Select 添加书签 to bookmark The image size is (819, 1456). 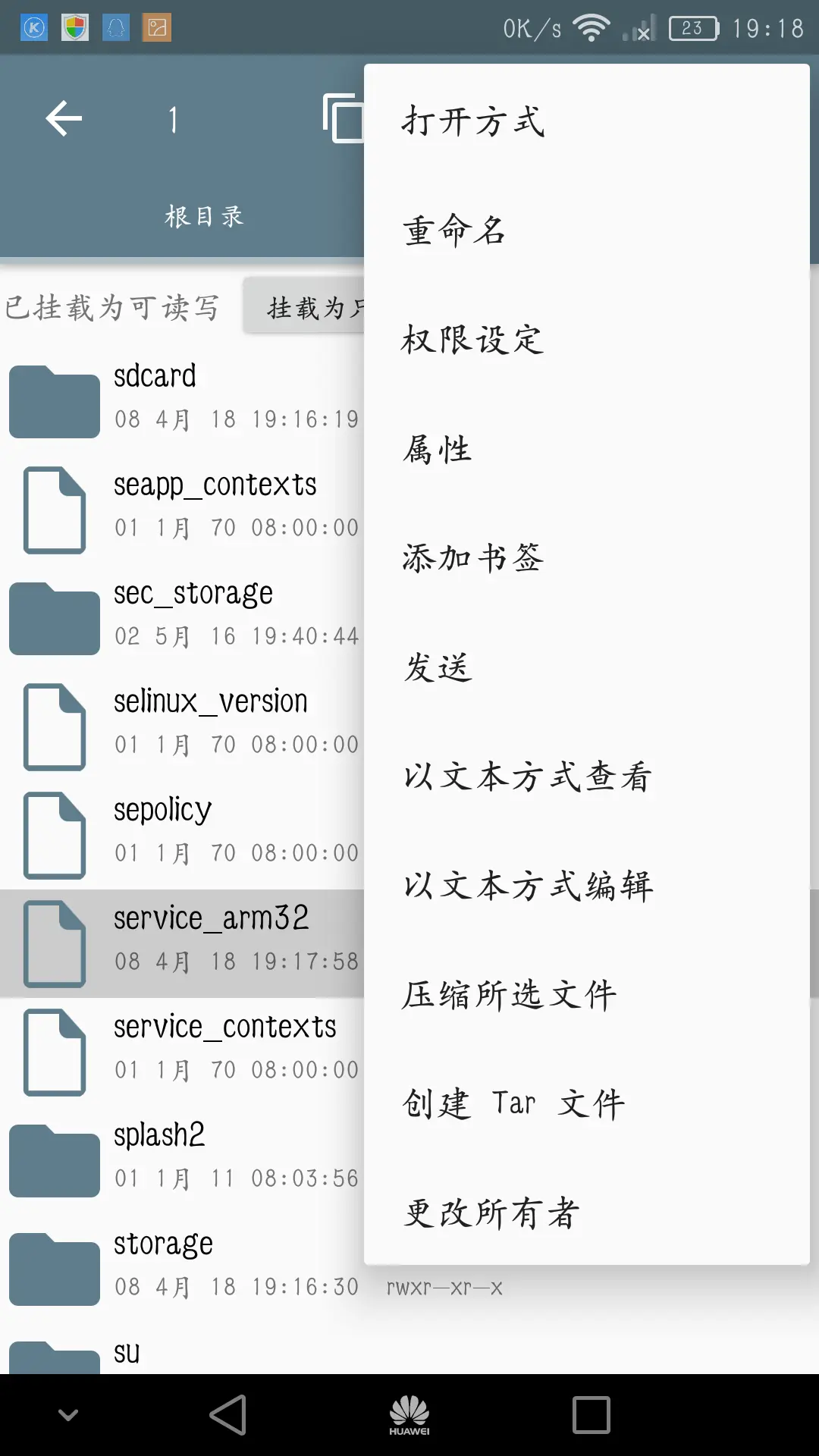coord(586,558)
